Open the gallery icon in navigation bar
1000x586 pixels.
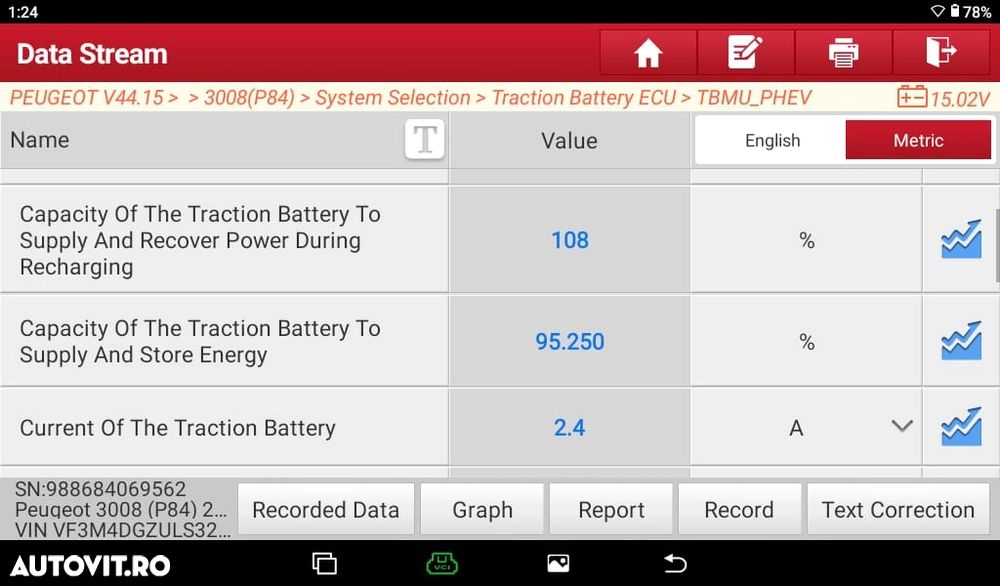558,564
